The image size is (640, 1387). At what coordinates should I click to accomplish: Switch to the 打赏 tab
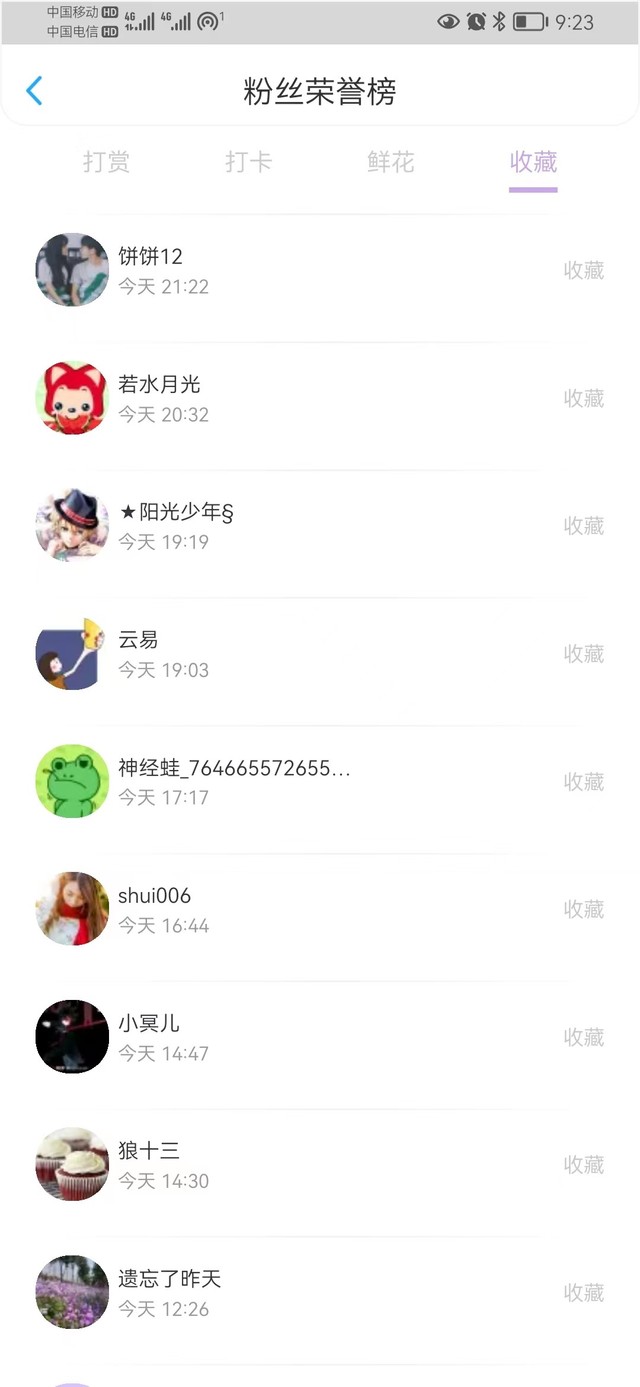click(106, 162)
